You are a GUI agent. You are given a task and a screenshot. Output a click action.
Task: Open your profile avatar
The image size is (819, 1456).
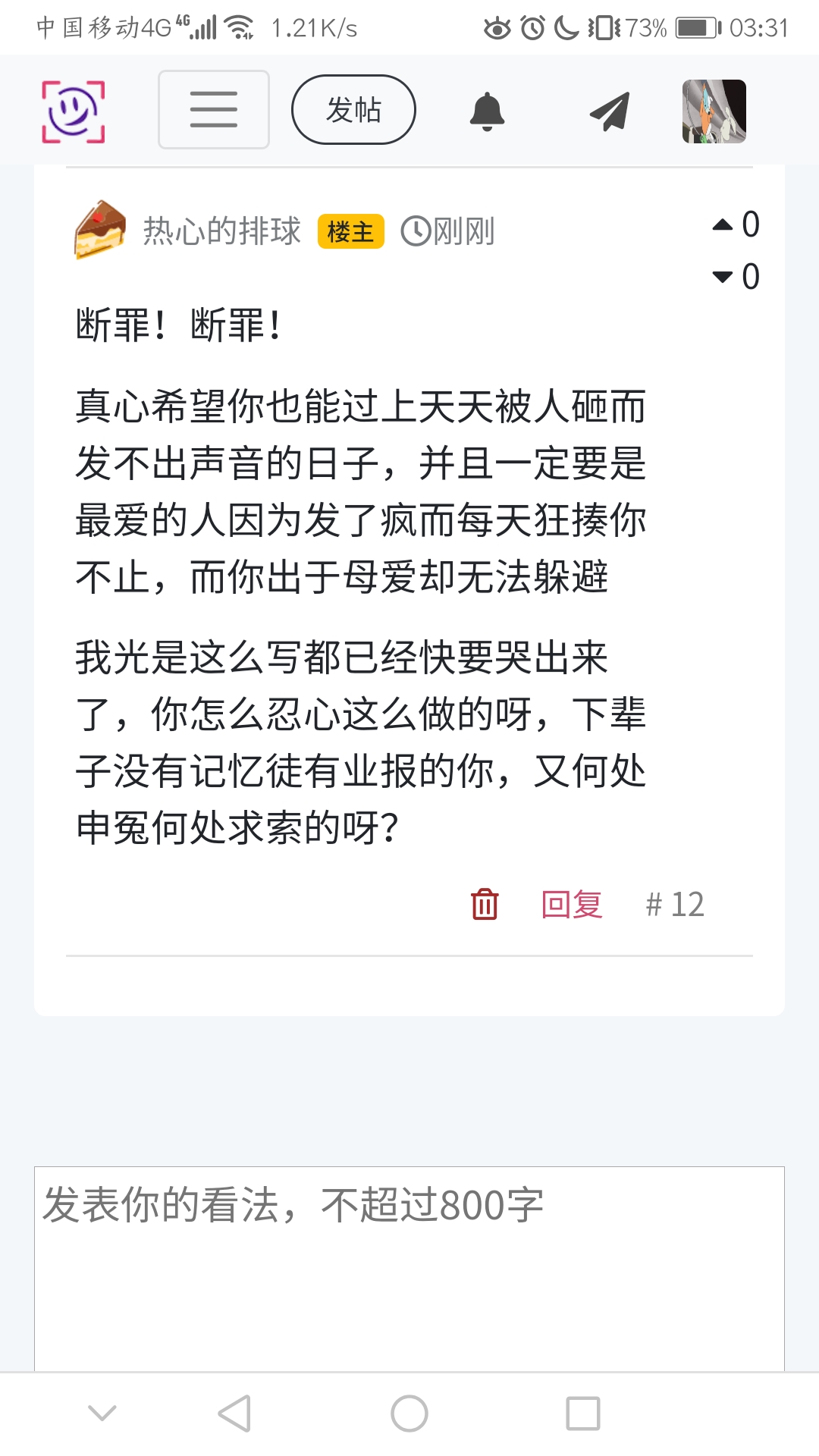point(714,111)
